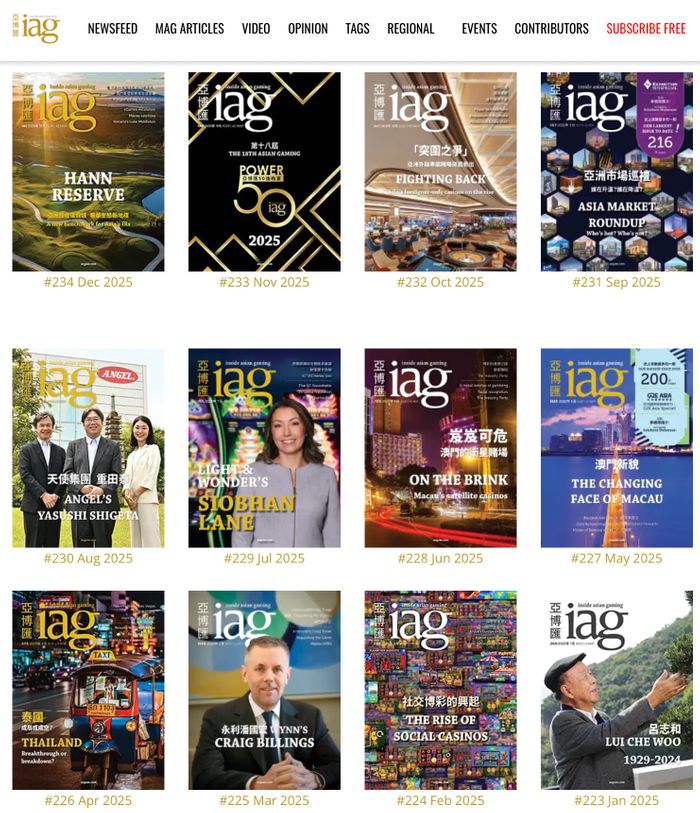Switch to the Video section

256,28
